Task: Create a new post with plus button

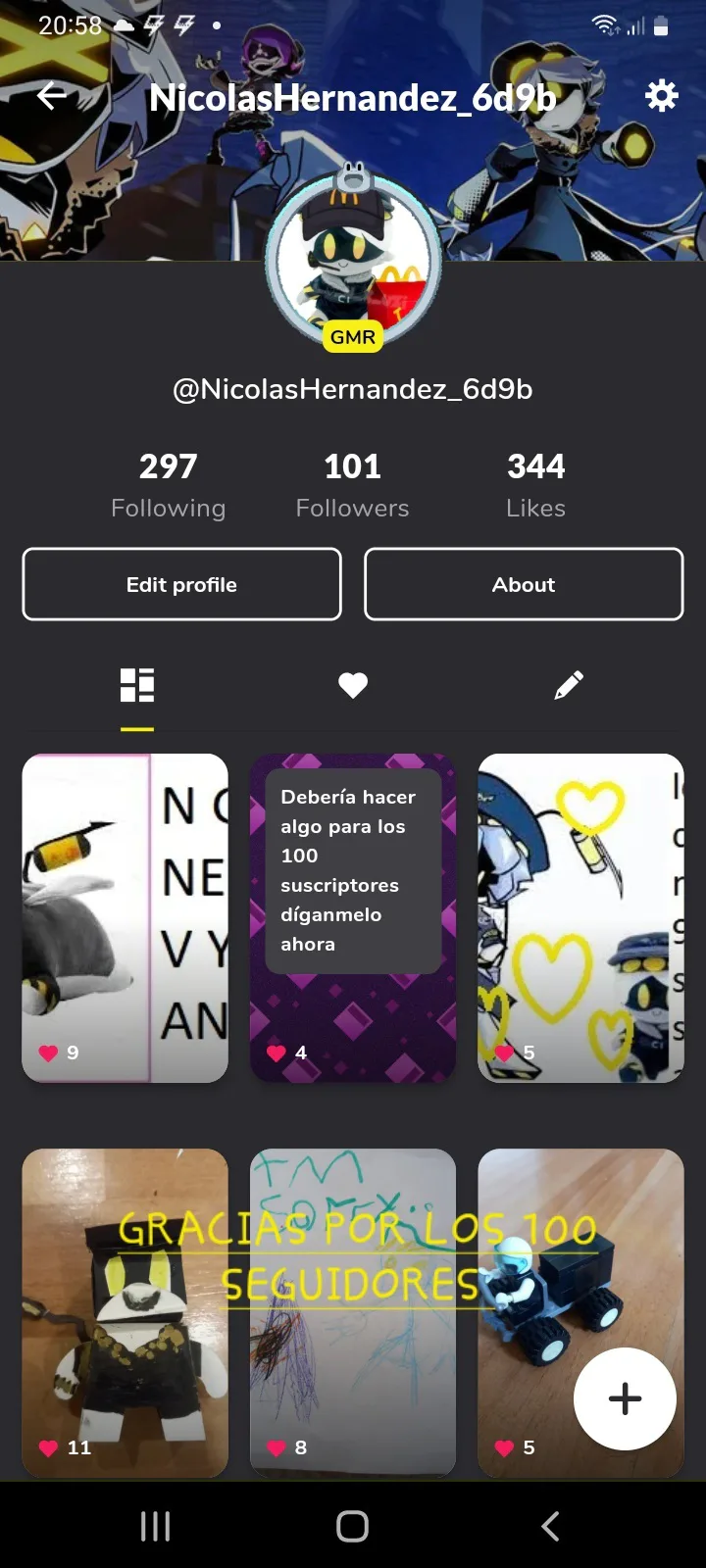Action: click(625, 1398)
